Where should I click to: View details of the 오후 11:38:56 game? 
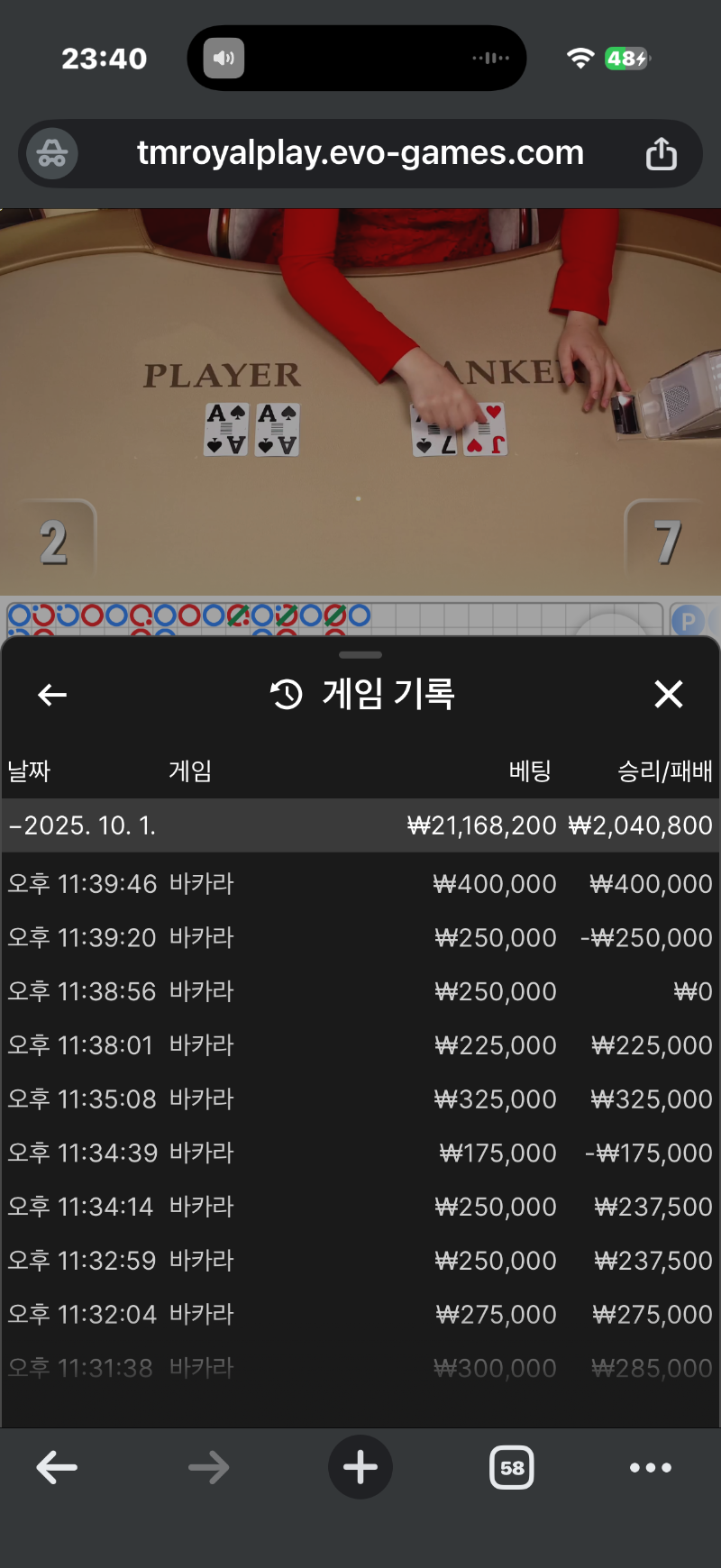point(360,992)
